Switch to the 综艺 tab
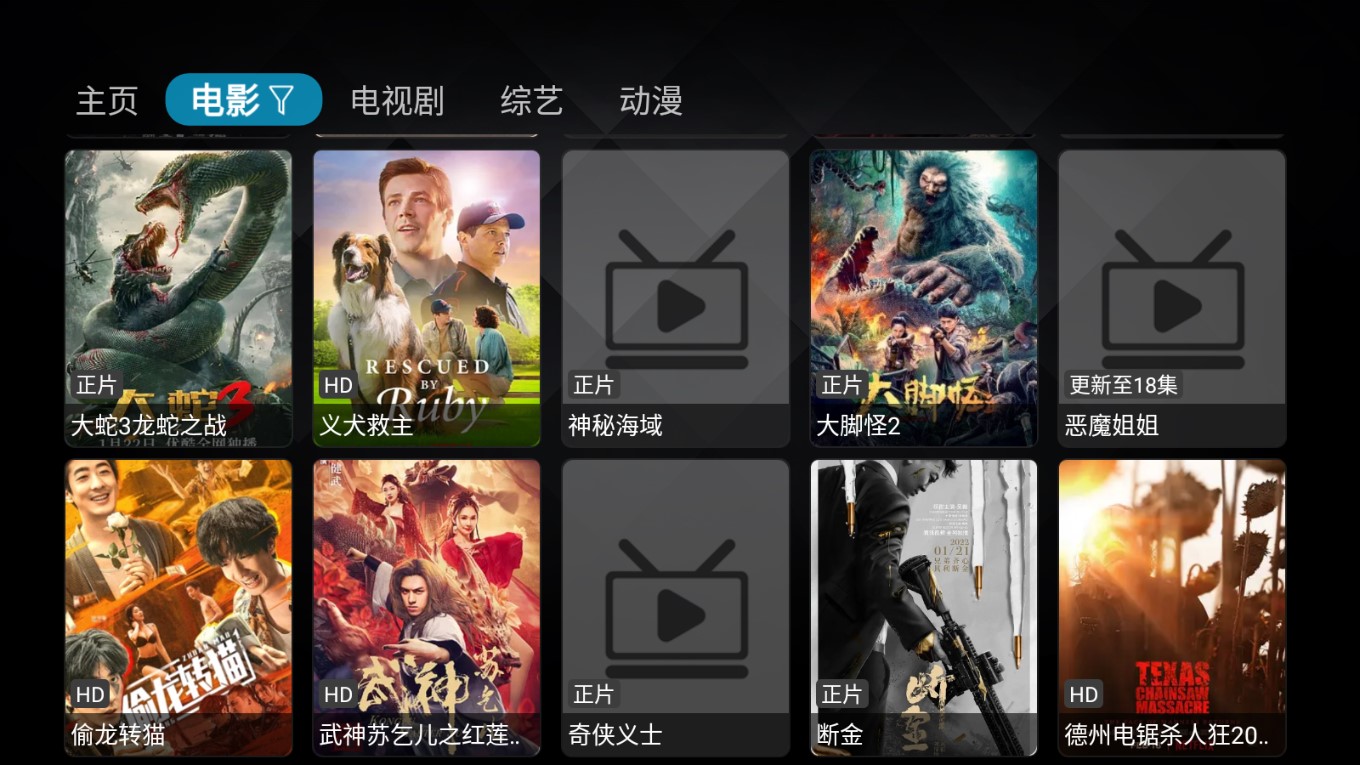This screenshot has height=765, width=1360. [x=531, y=100]
